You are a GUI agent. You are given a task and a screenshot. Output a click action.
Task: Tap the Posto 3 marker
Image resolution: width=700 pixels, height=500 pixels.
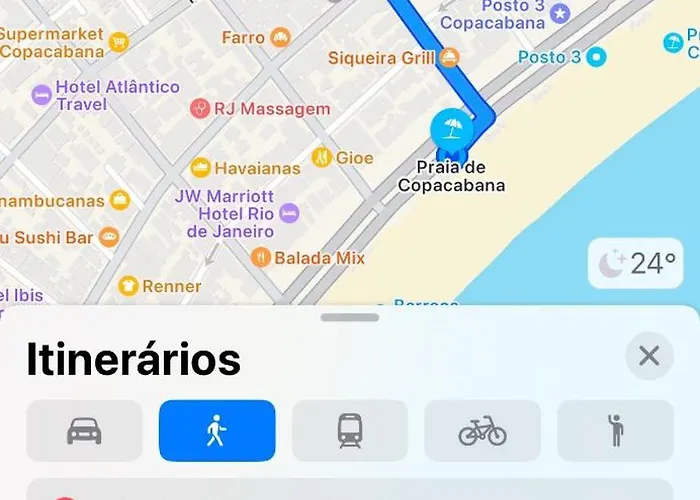click(597, 57)
